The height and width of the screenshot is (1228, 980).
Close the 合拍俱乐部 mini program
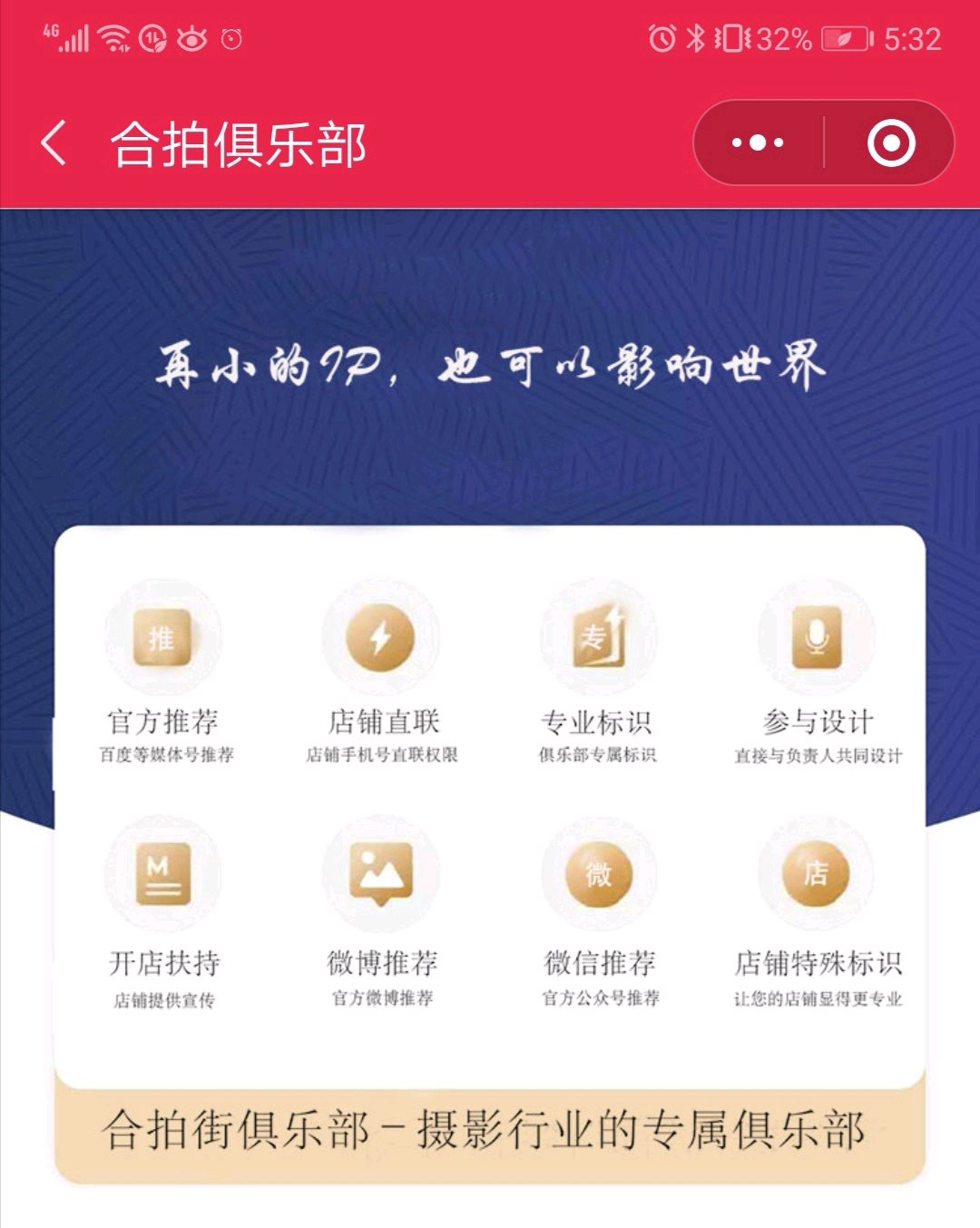coord(890,143)
